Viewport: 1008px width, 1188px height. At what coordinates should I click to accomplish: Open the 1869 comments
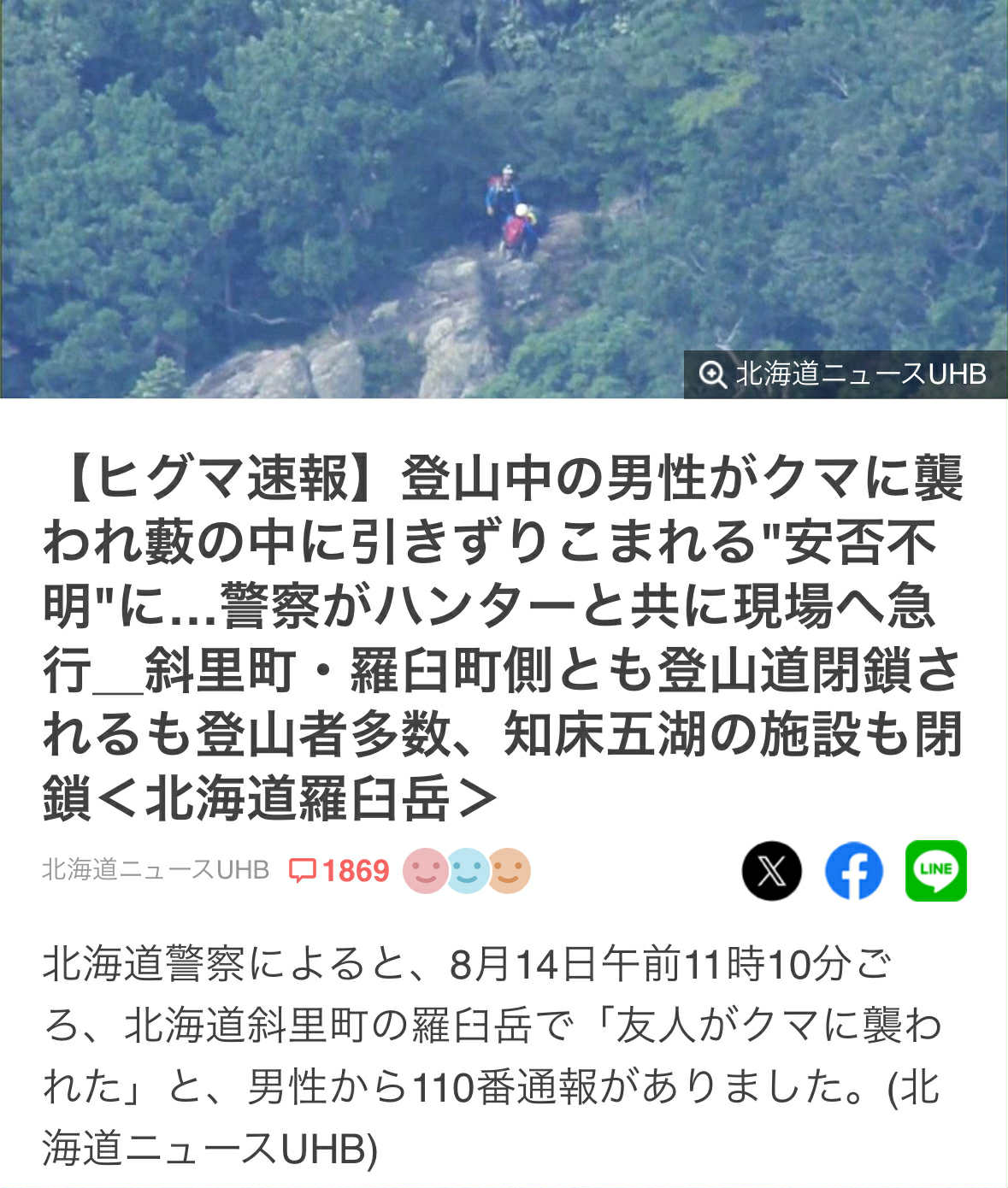339,871
